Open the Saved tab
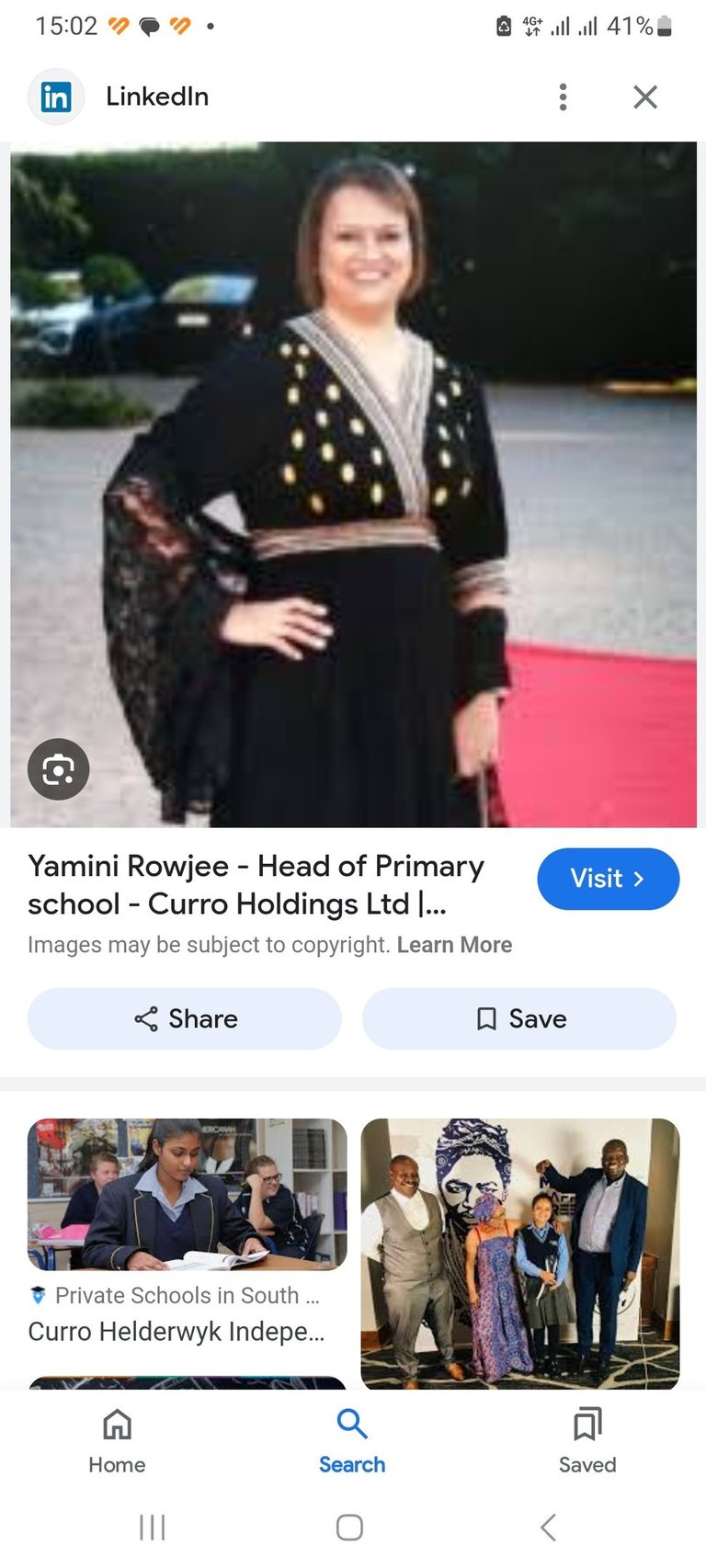The height and width of the screenshot is (1568, 706). coord(587,1440)
